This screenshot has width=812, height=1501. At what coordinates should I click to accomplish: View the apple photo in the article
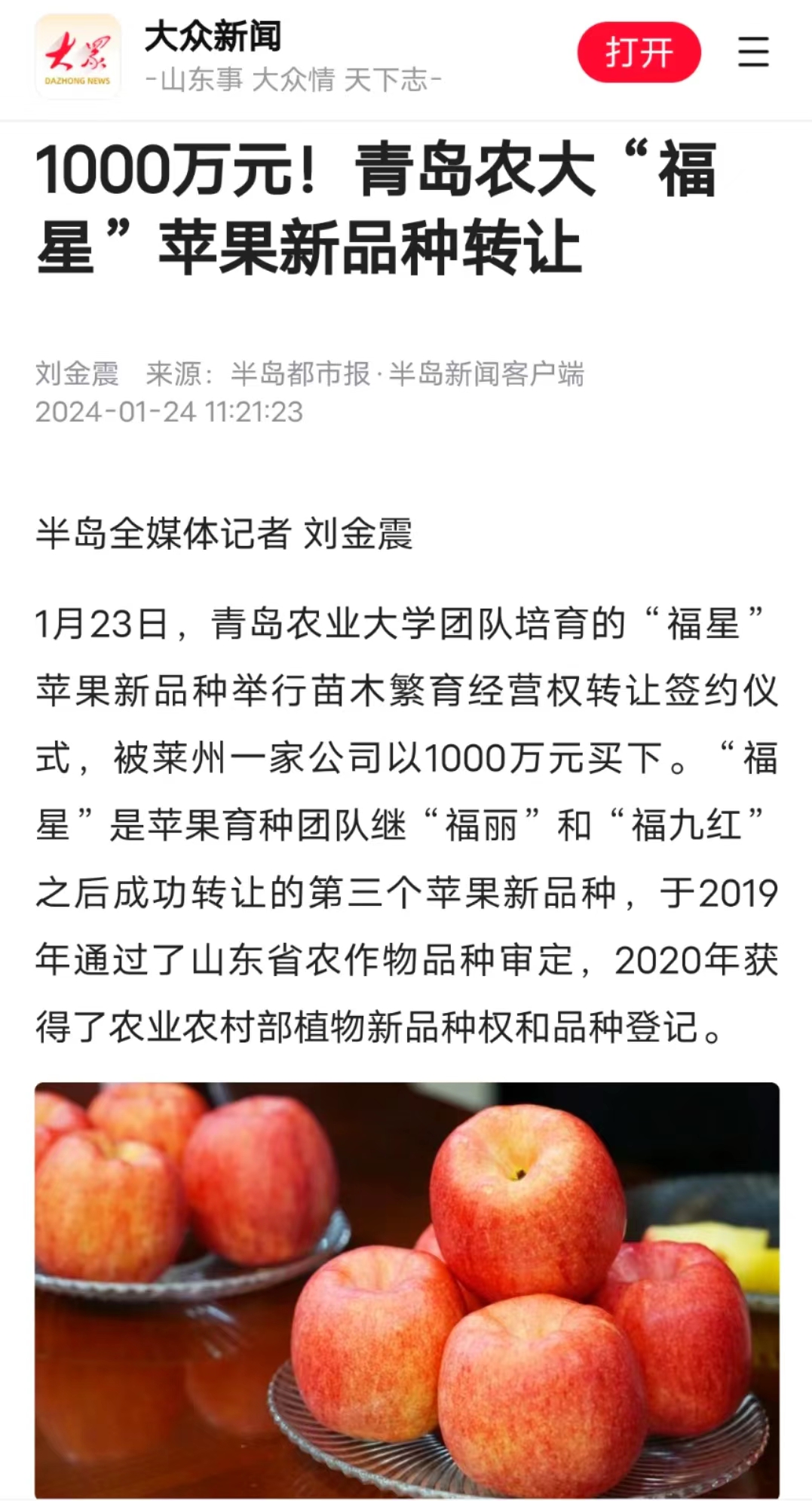(x=406, y=1290)
